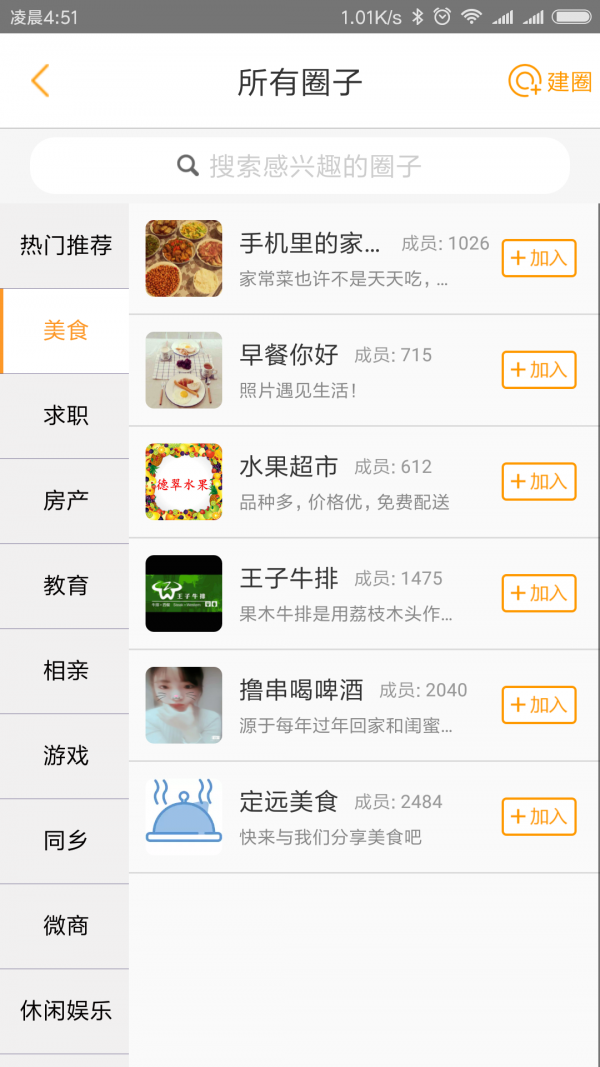The height and width of the screenshot is (1067, 600).
Task: Switch to the 教育 category
Action: click(x=66, y=586)
